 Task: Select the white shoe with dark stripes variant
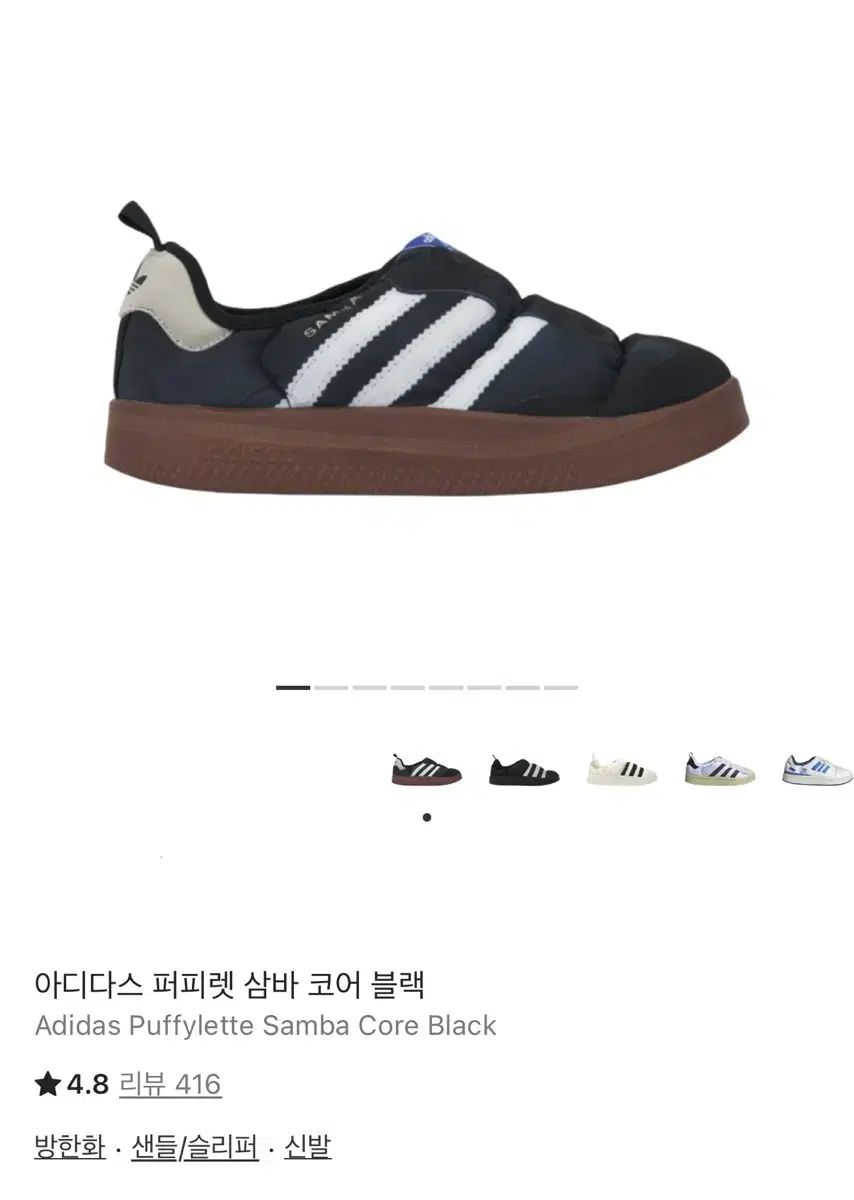tap(720, 771)
